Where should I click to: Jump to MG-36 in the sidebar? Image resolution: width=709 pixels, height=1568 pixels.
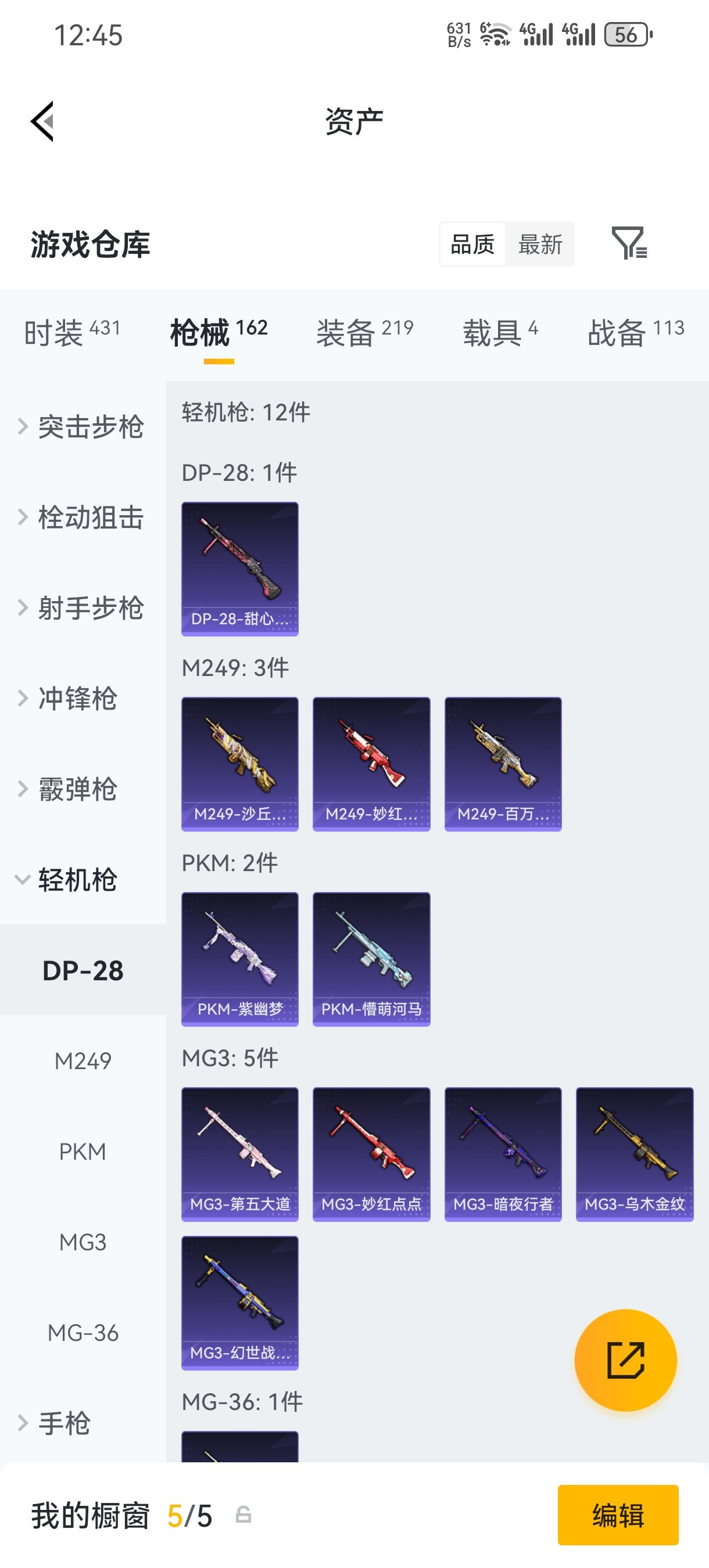click(x=83, y=1332)
